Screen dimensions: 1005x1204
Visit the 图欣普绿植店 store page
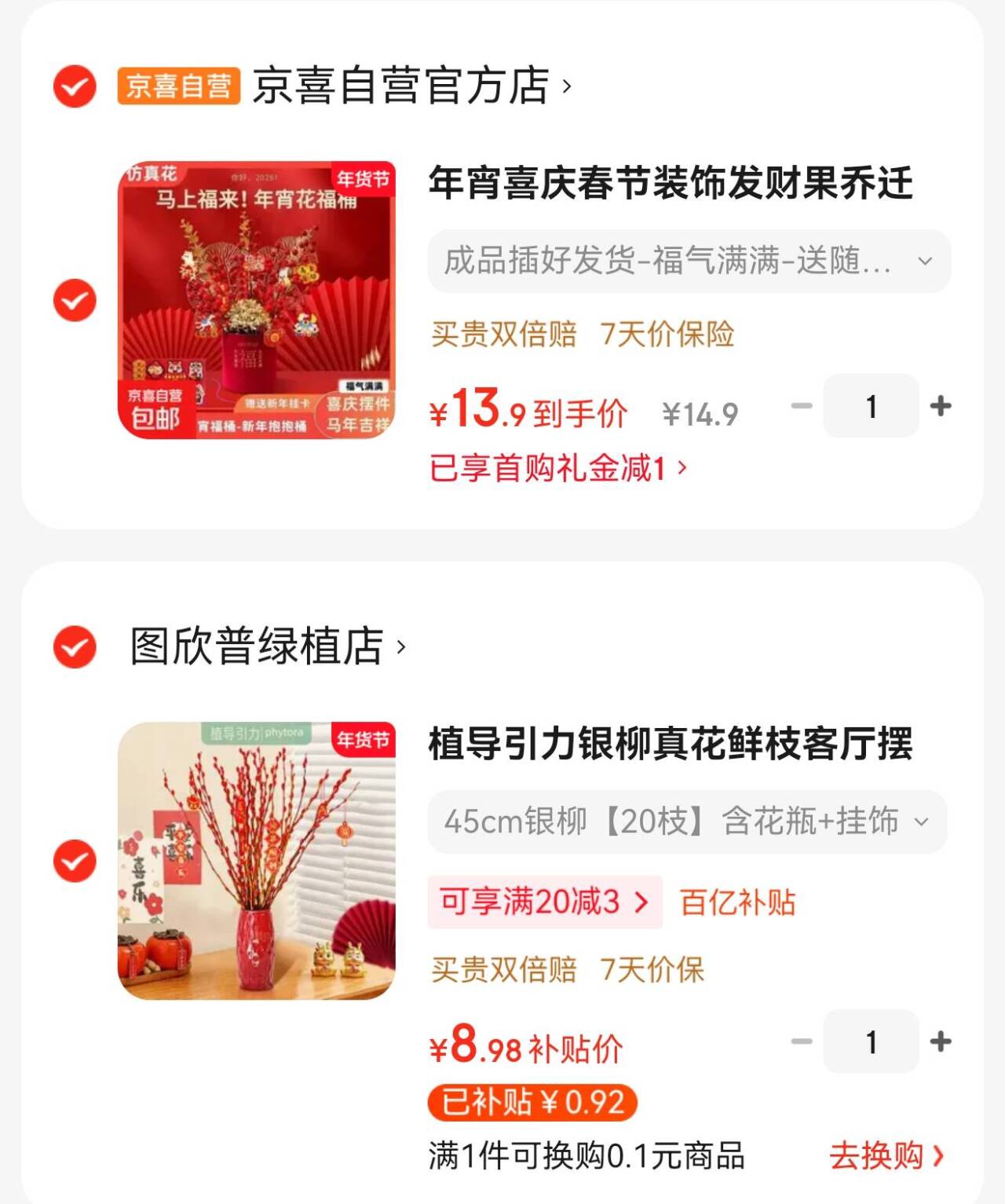click(267, 647)
